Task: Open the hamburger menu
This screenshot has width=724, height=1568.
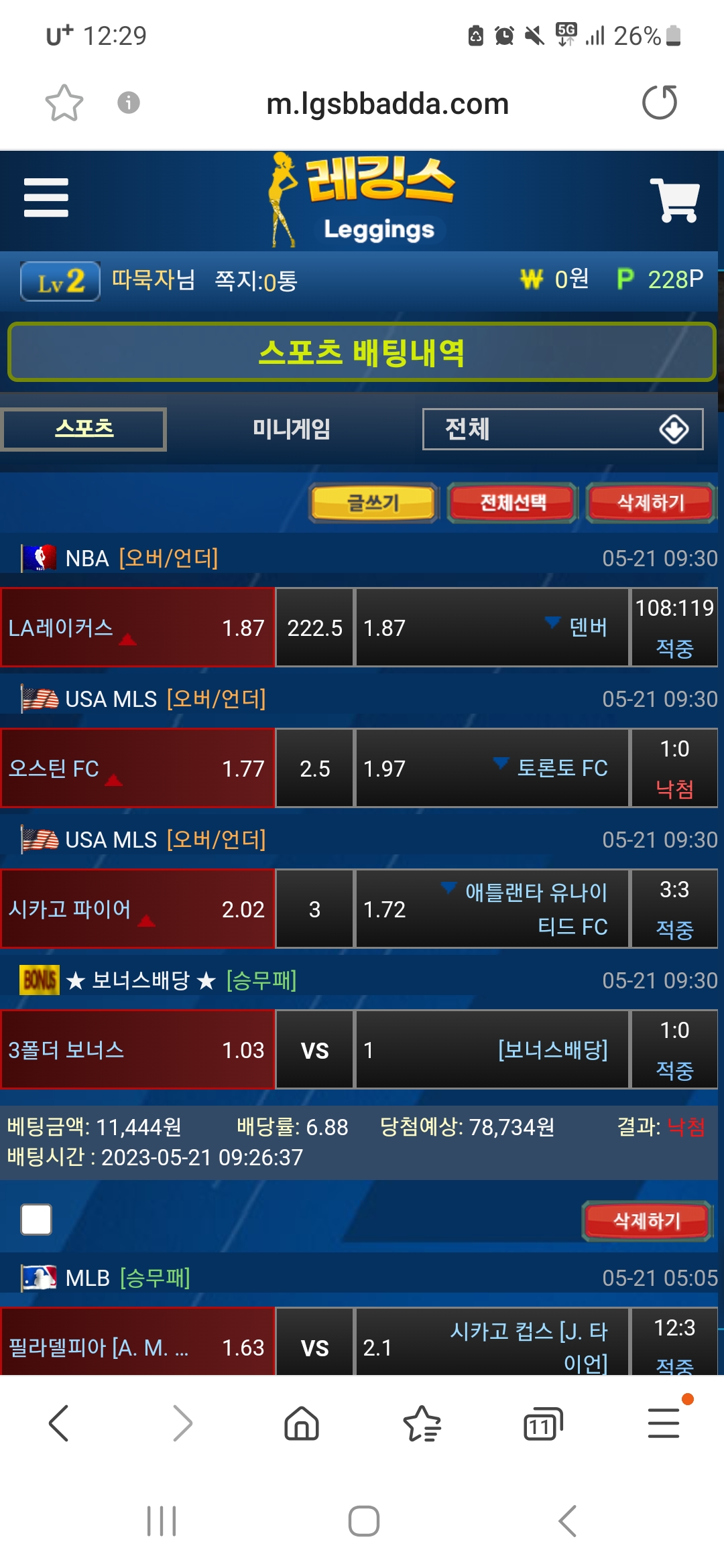Action: tap(46, 198)
